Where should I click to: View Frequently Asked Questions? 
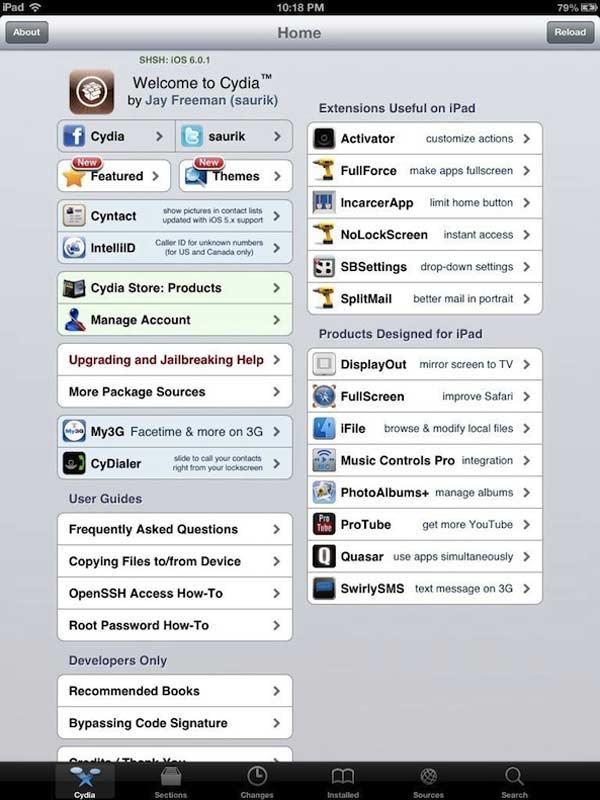(x=175, y=529)
